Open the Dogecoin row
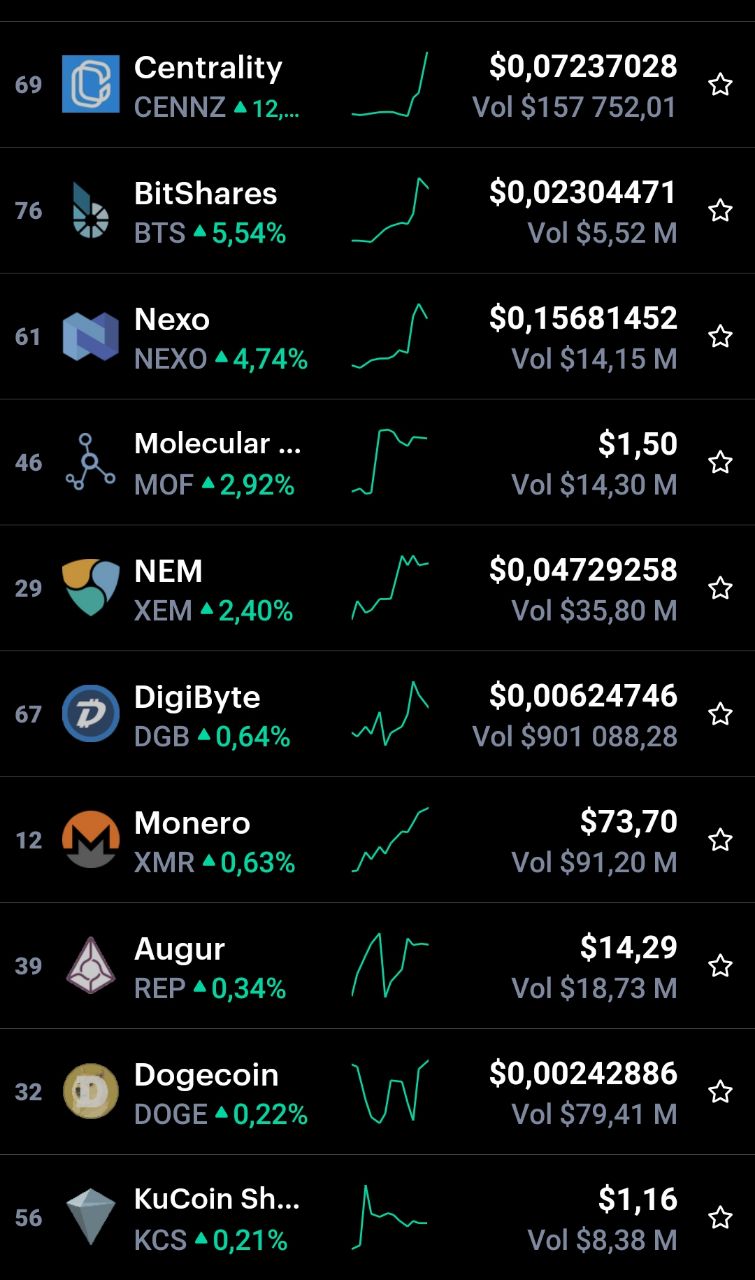The image size is (755, 1280). [377, 1093]
